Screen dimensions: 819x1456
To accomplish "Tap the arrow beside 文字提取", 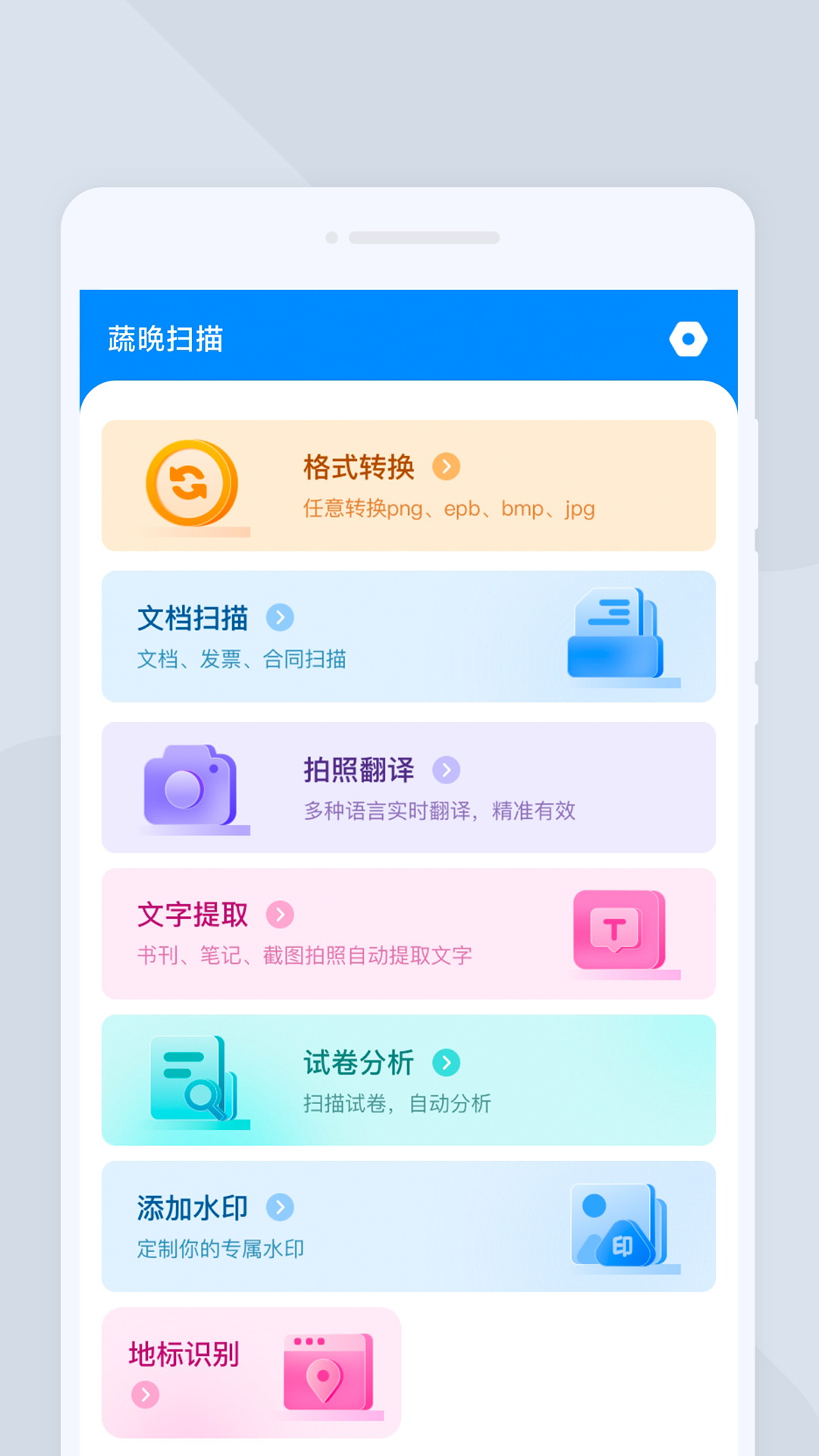I will 281,915.
